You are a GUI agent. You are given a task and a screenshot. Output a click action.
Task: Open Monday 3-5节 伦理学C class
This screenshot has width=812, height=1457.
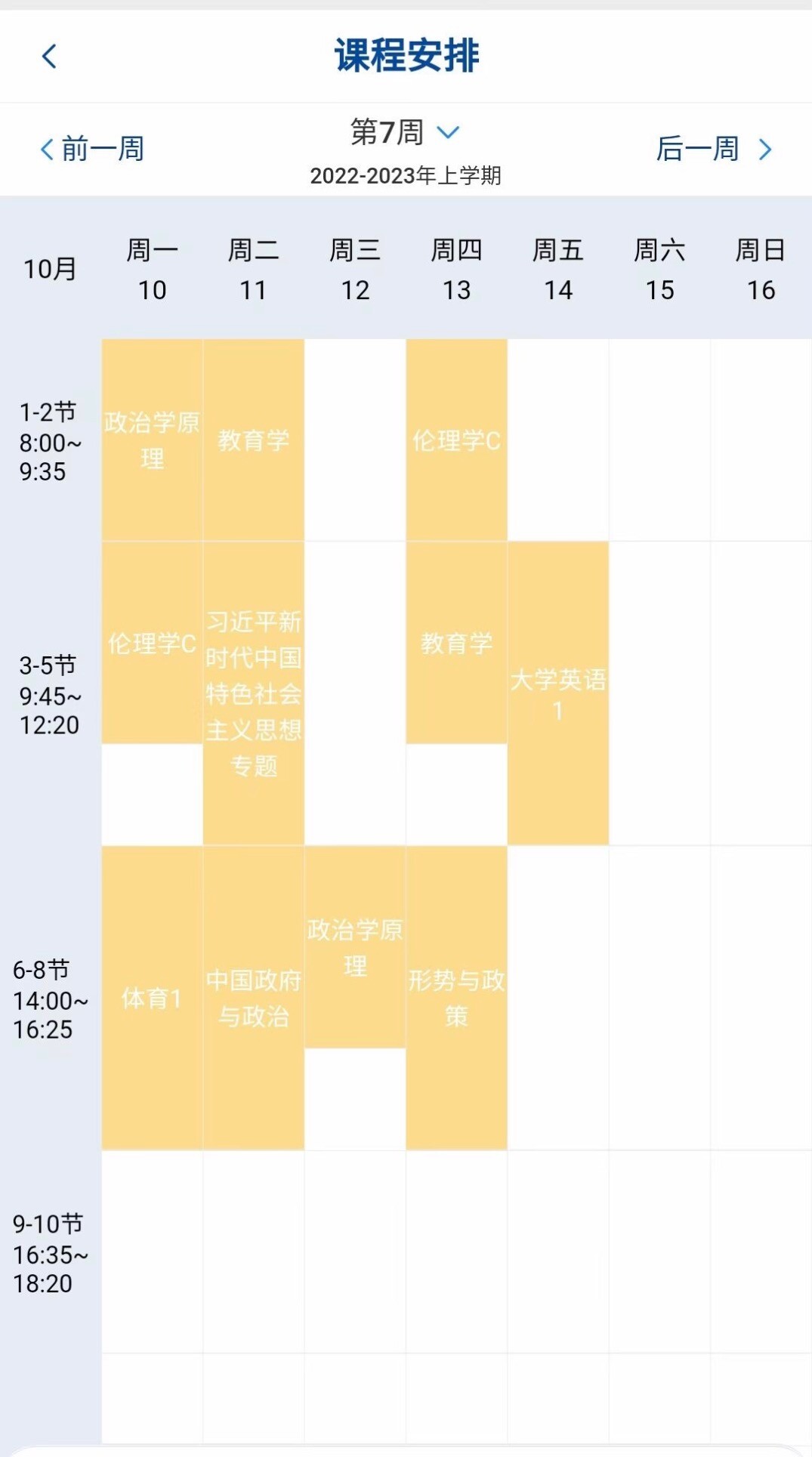tap(152, 643)
